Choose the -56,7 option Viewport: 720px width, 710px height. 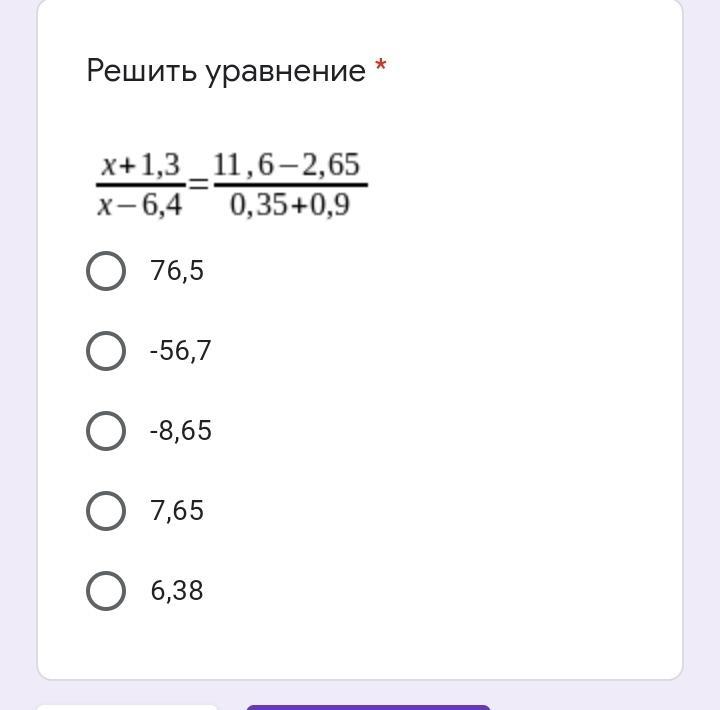(x=106, y=351)
